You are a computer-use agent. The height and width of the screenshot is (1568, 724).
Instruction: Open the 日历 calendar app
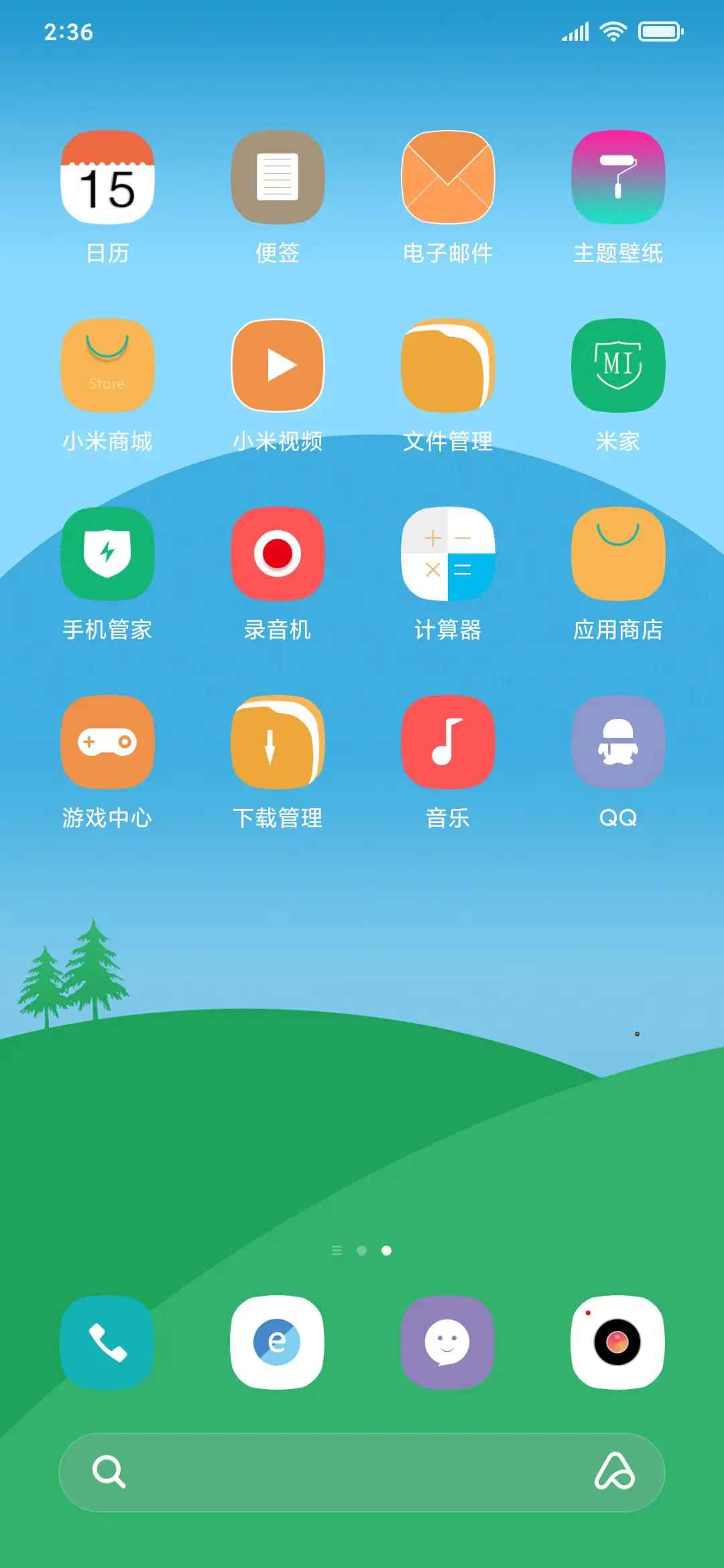[107, 176]
